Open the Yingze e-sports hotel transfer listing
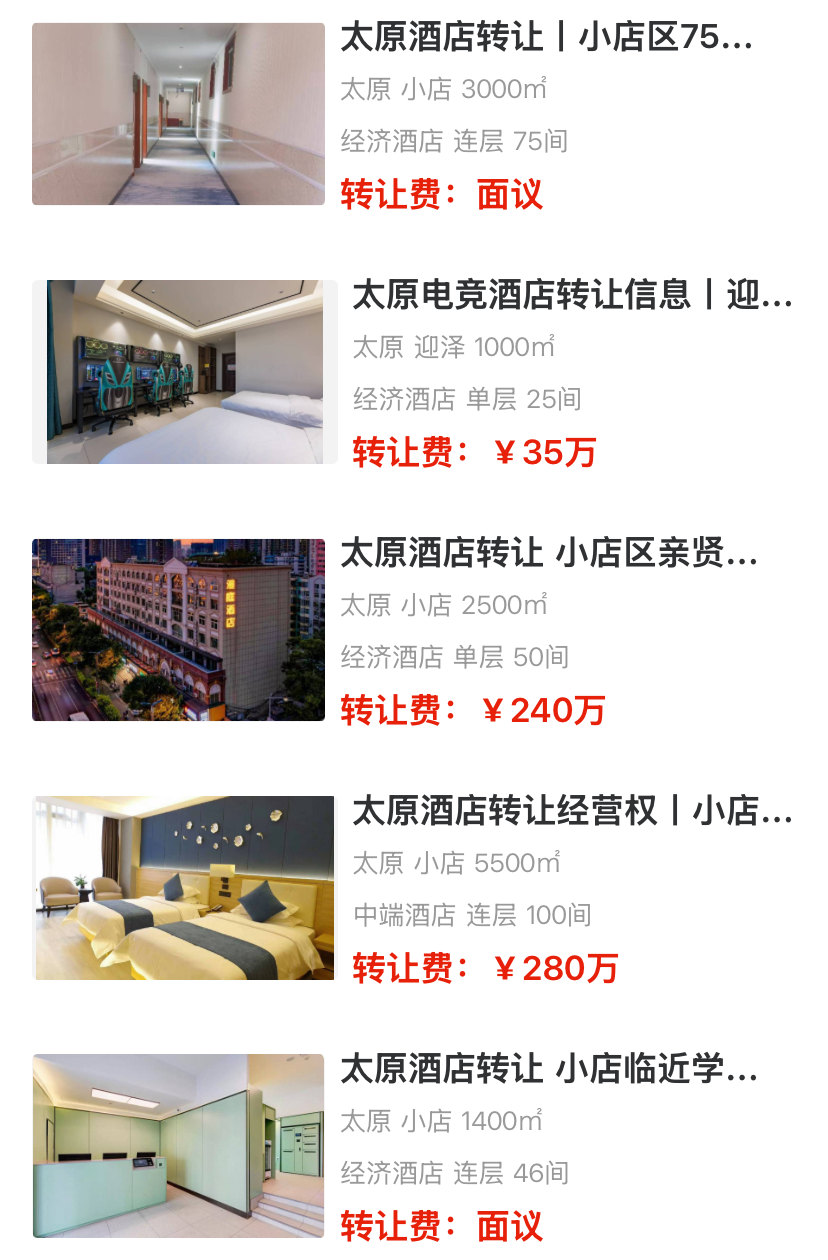Screen dimensions: 828x1260 click(570, 296)
